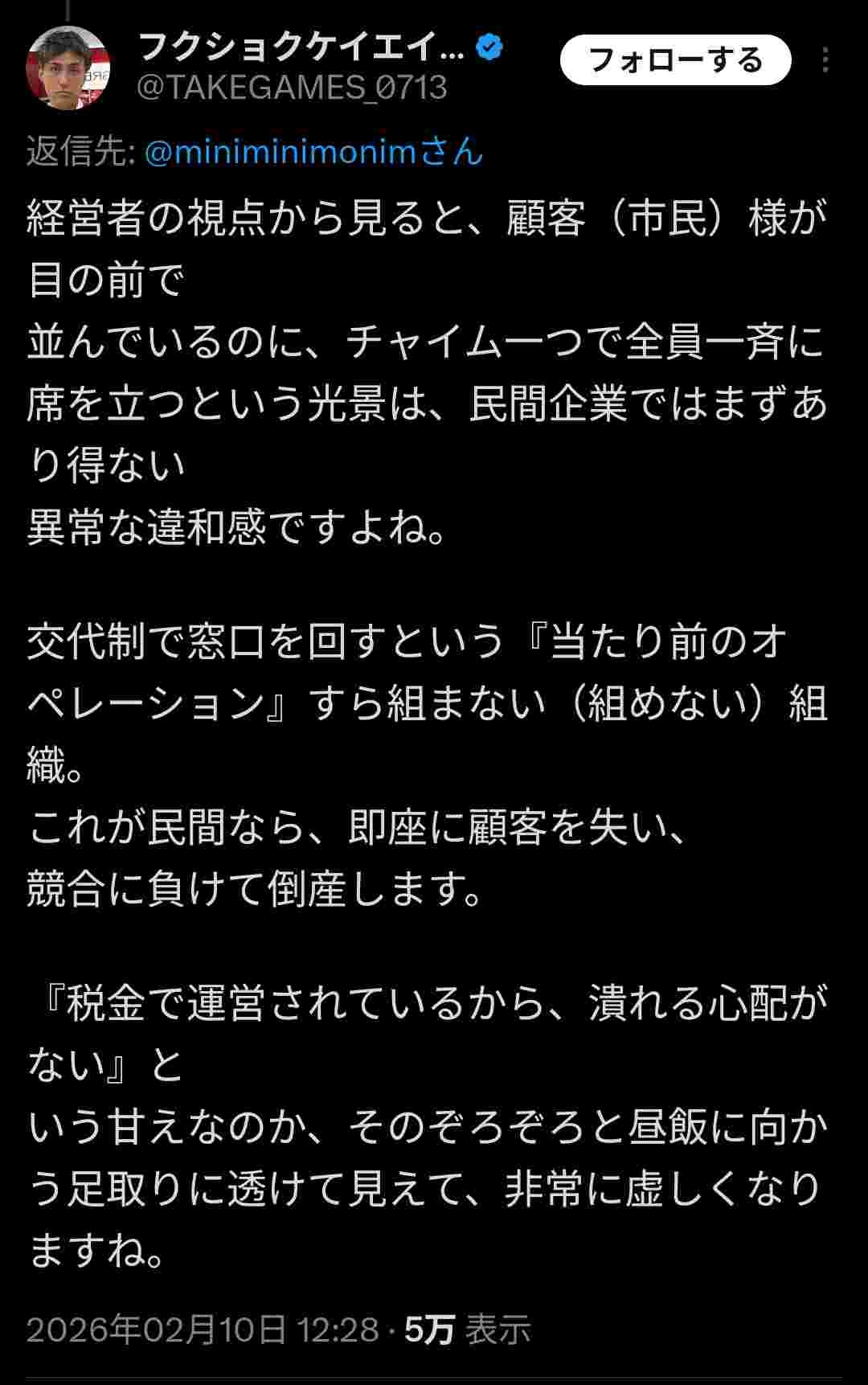The height and width of the screenshot is (1385, 868).
Task: Open the author's profile picture
Action: 67,68
